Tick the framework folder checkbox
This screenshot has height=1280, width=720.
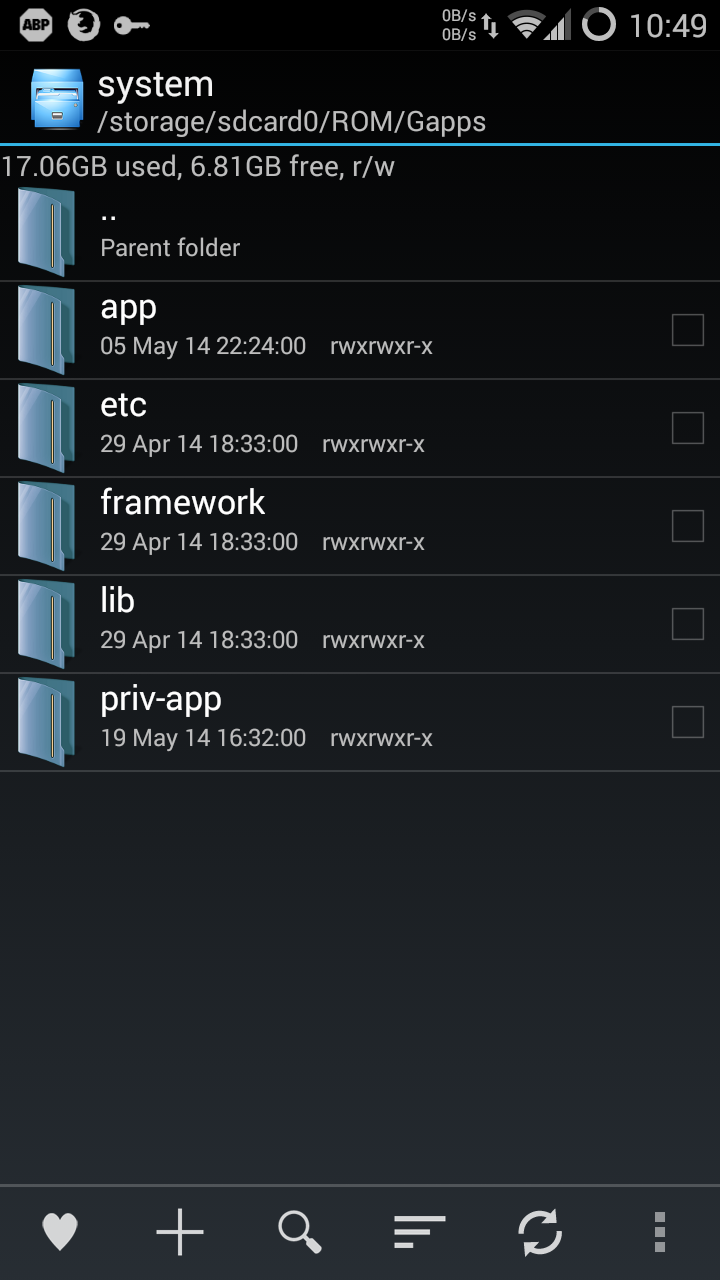(x=688, y=526)
